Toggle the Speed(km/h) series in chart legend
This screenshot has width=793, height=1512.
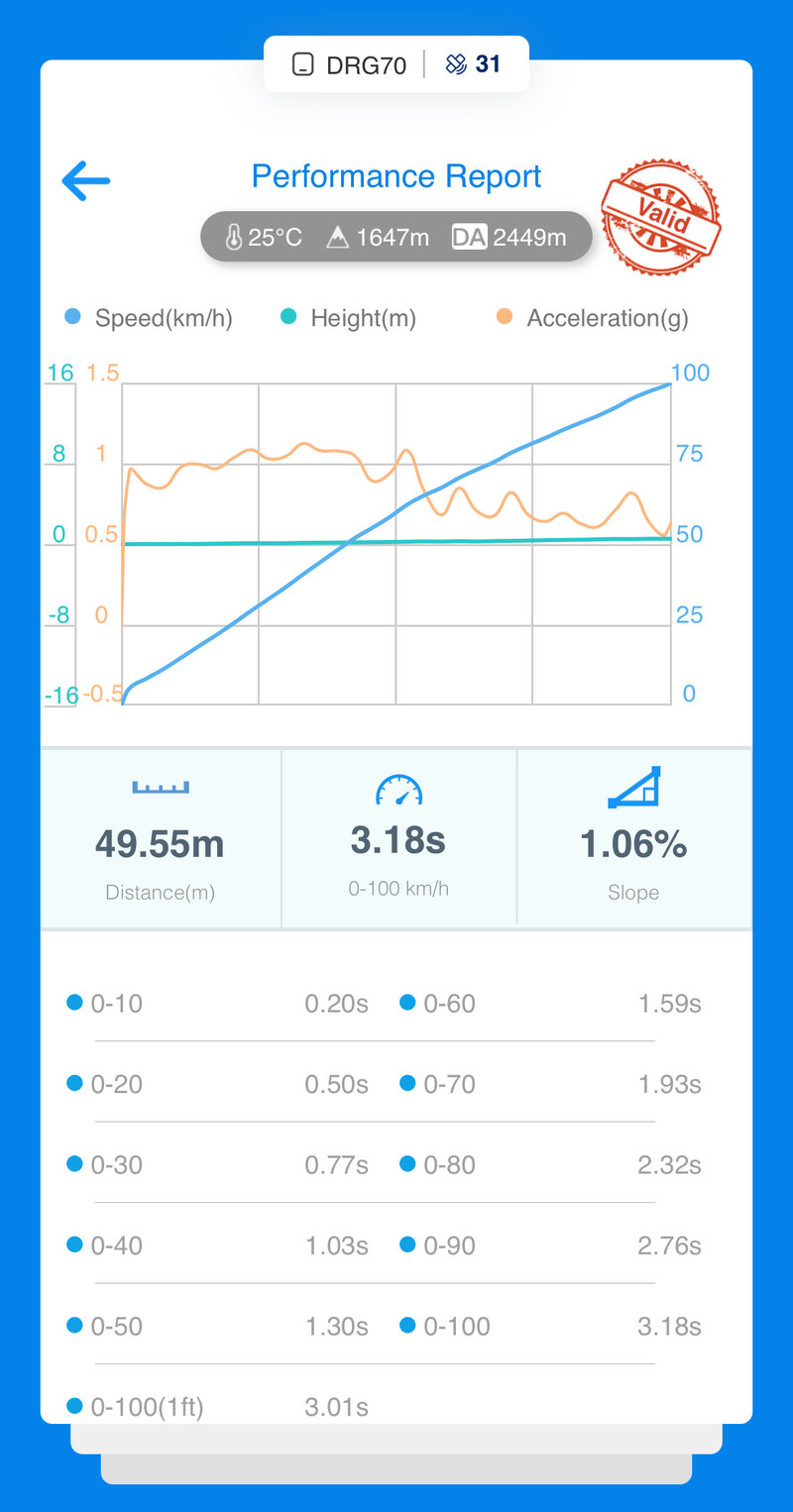point(149,318)
